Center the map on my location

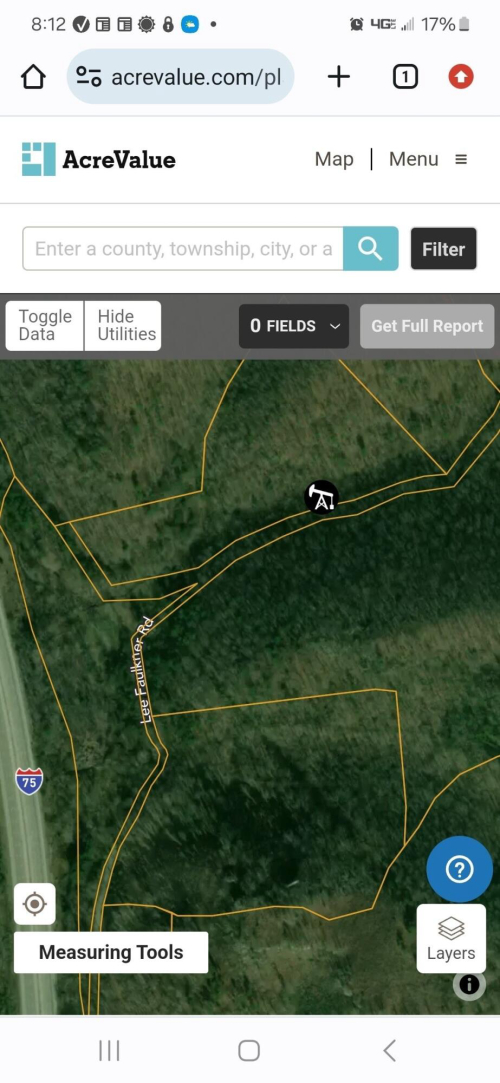pyautogui.click(x=35, y=903)
